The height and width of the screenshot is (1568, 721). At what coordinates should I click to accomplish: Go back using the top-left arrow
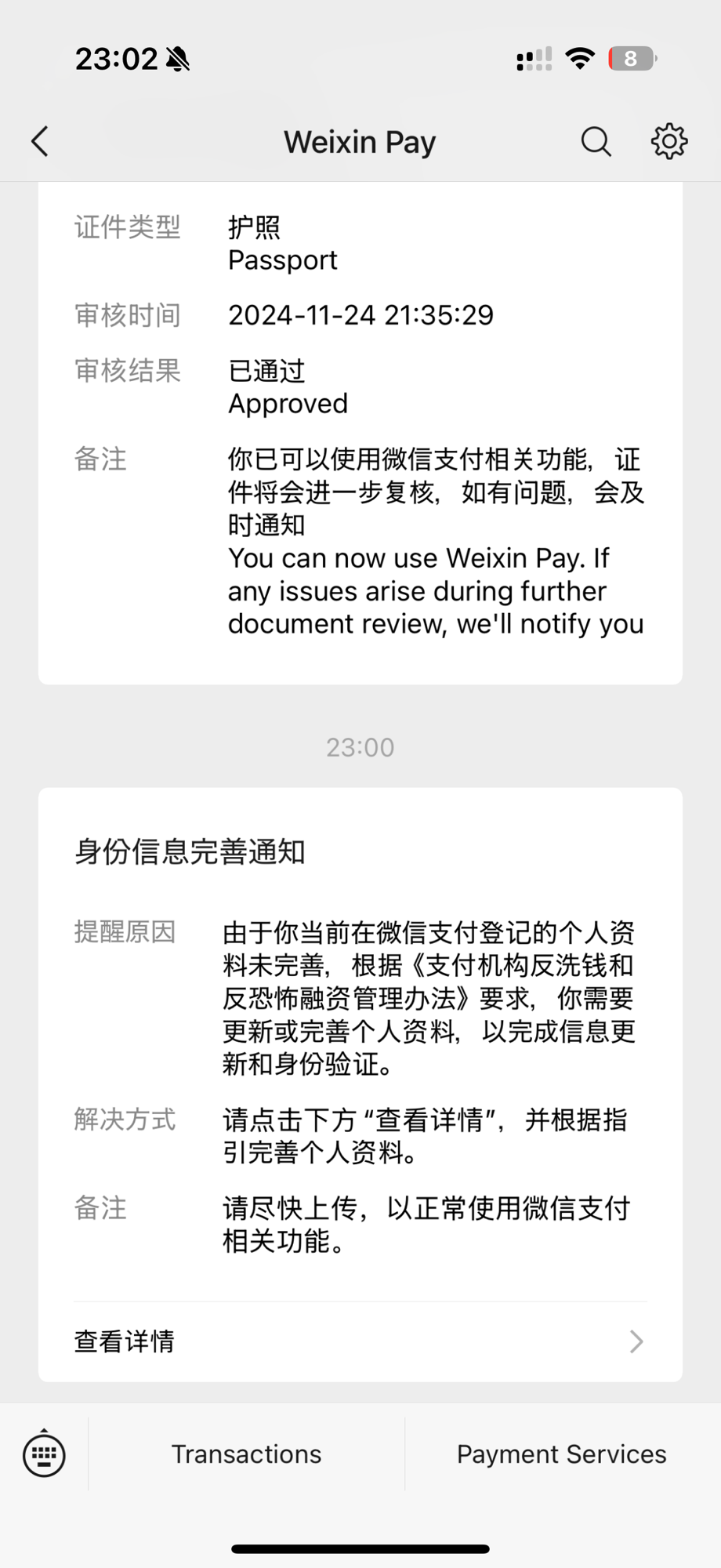tap(40, 142)
